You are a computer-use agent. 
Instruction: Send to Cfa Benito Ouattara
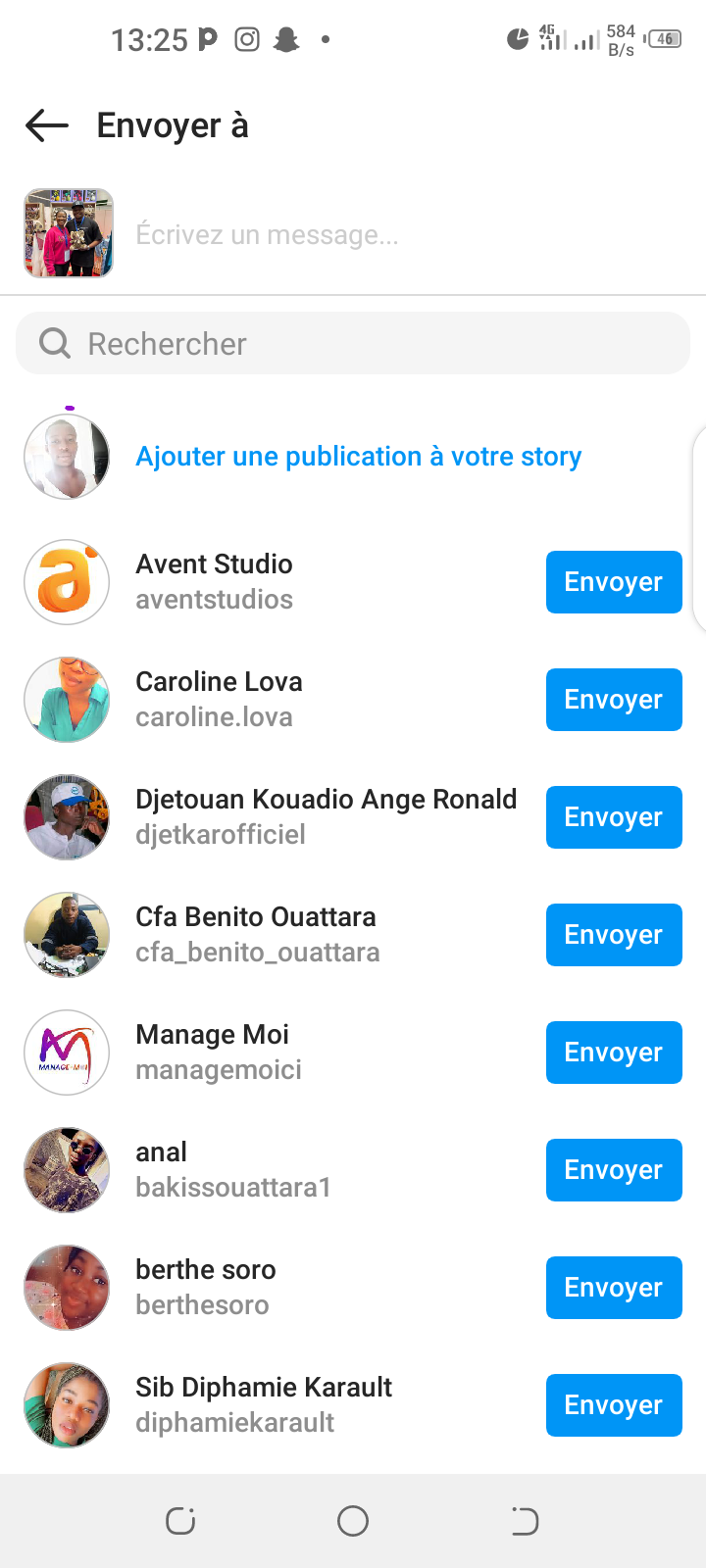click(x=613, y=935)
